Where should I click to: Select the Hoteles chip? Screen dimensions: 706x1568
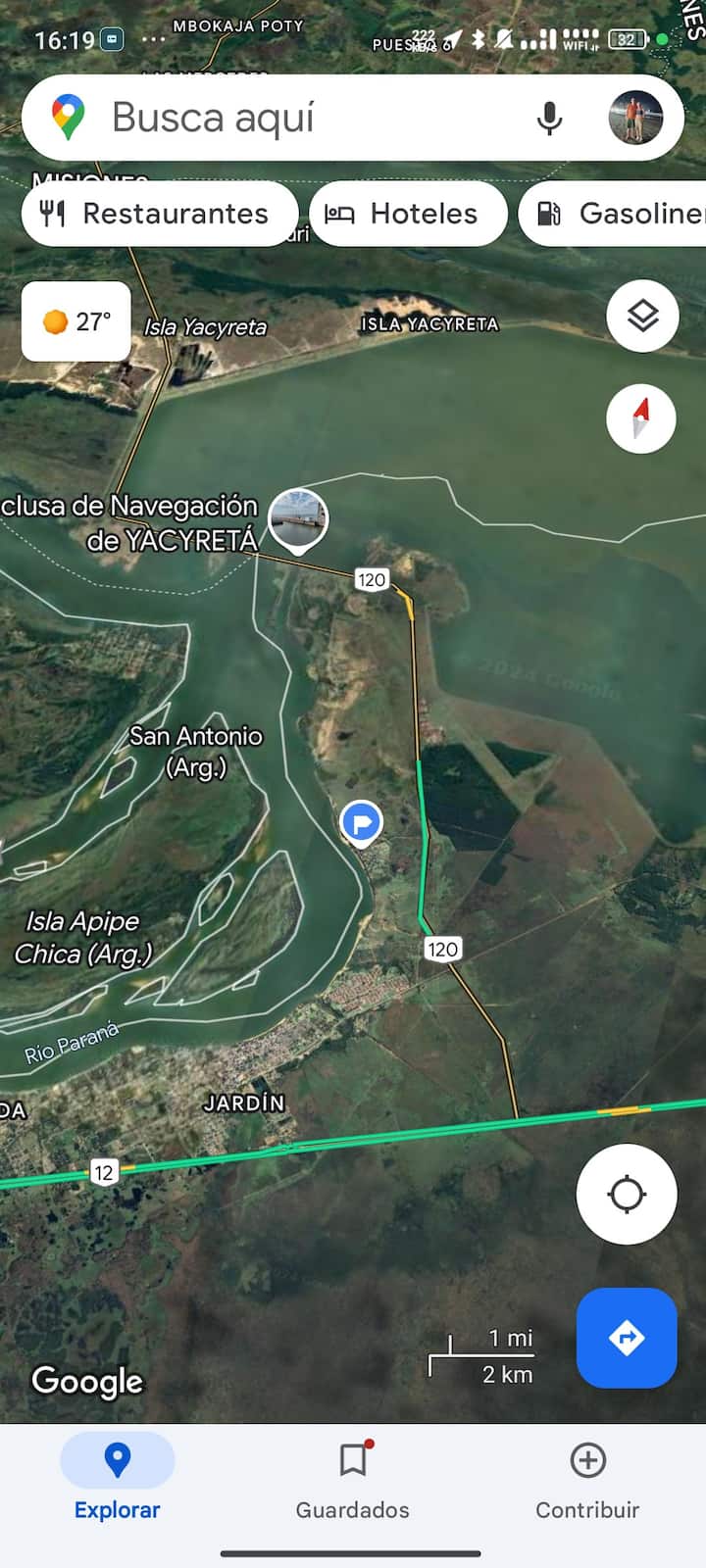[x=407, y=214]
